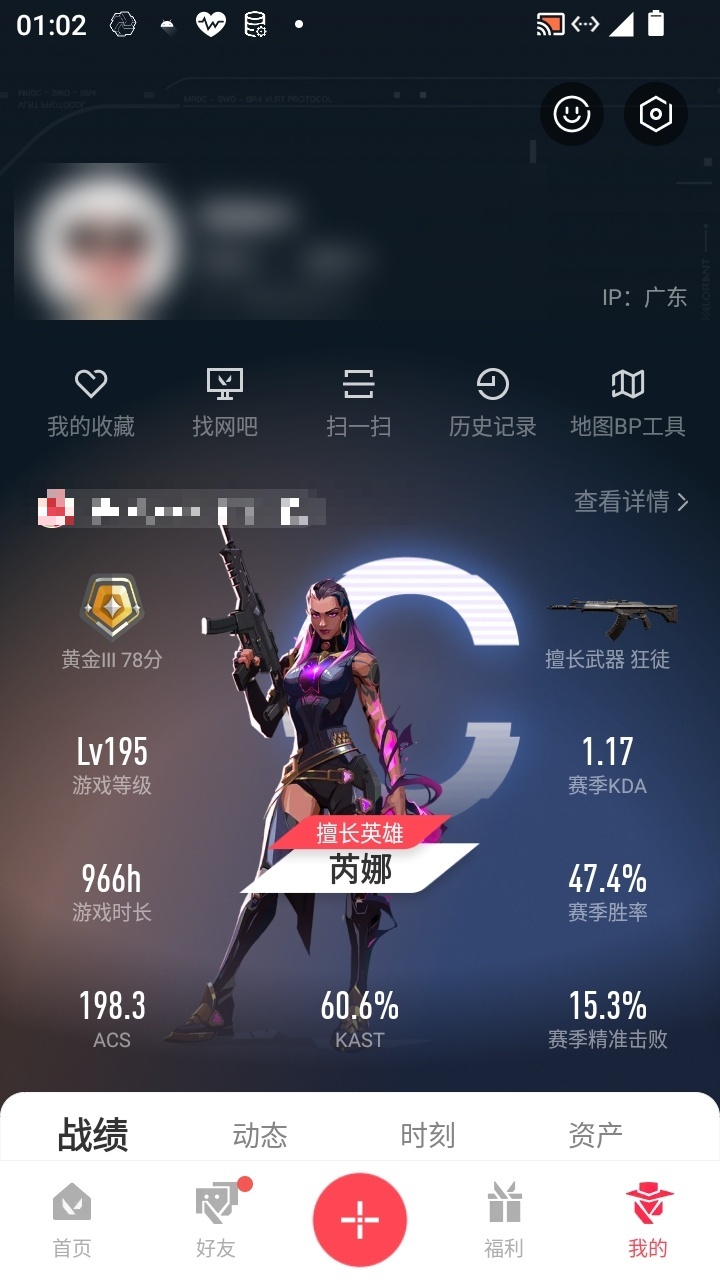Open the 福利 rewards tab
Image resolution: width=720 pixels, height=1280 pixels.
[x=504, y=1220]
